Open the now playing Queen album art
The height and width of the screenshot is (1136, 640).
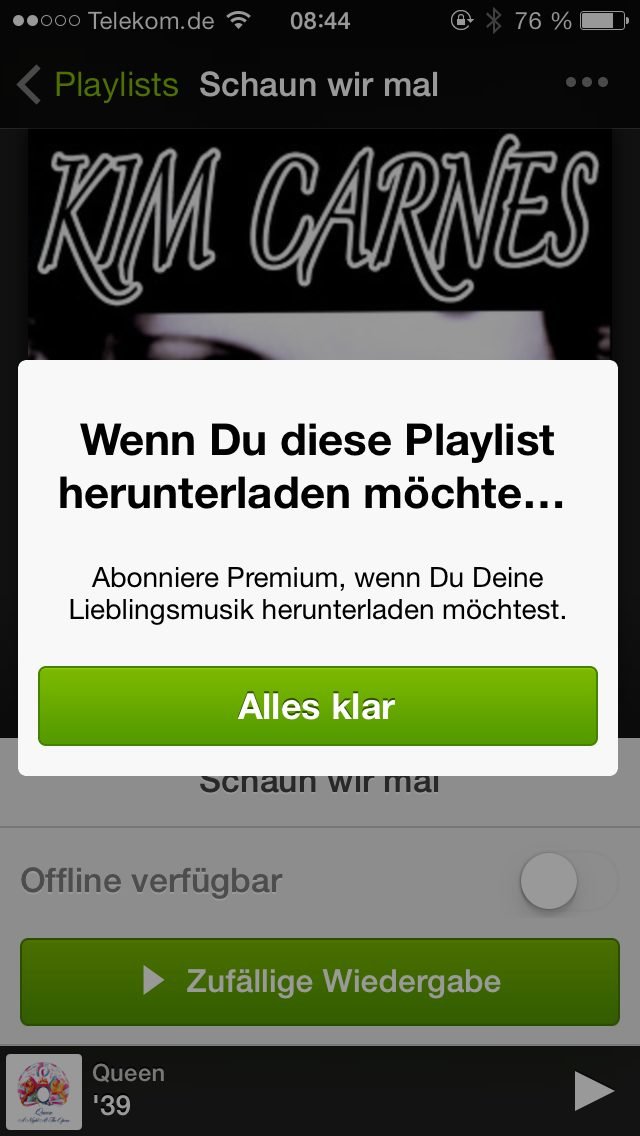[x=45, y=1091]
